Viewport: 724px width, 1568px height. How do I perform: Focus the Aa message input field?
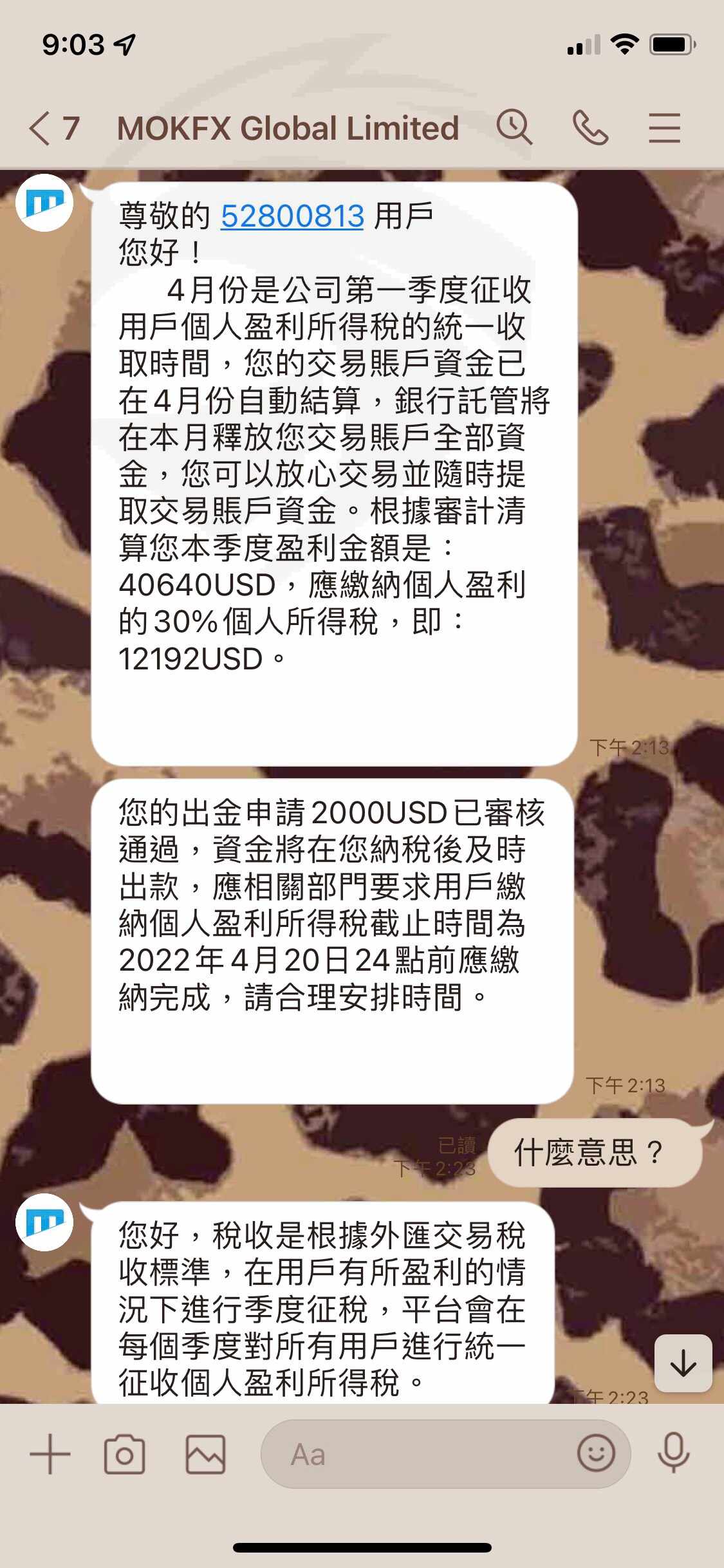pyautogui.click(x=418, y=1454)
